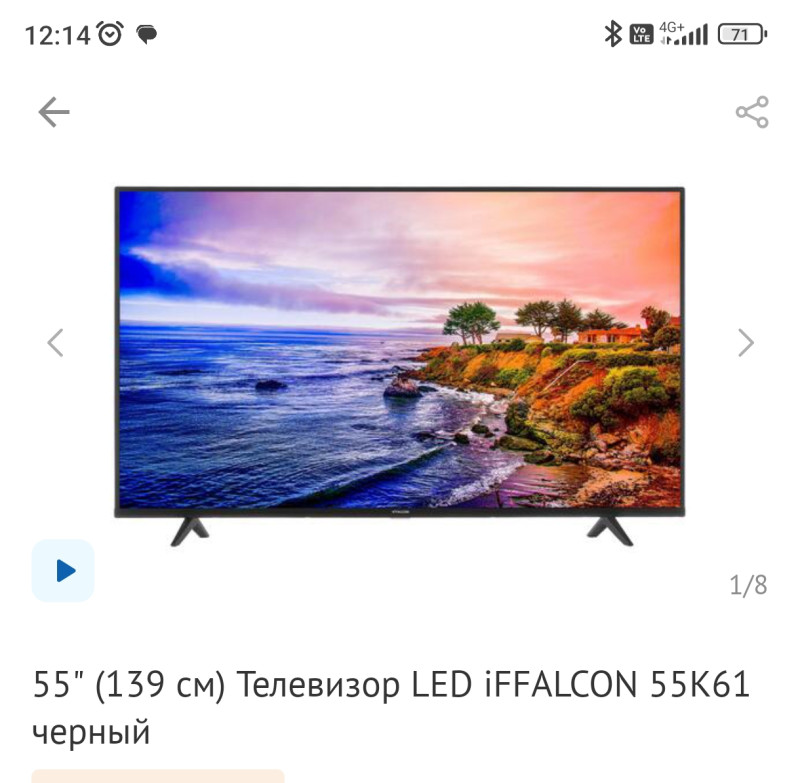Share this iFFALCON TV product page
Screen dimensions: 800x783
752,112
